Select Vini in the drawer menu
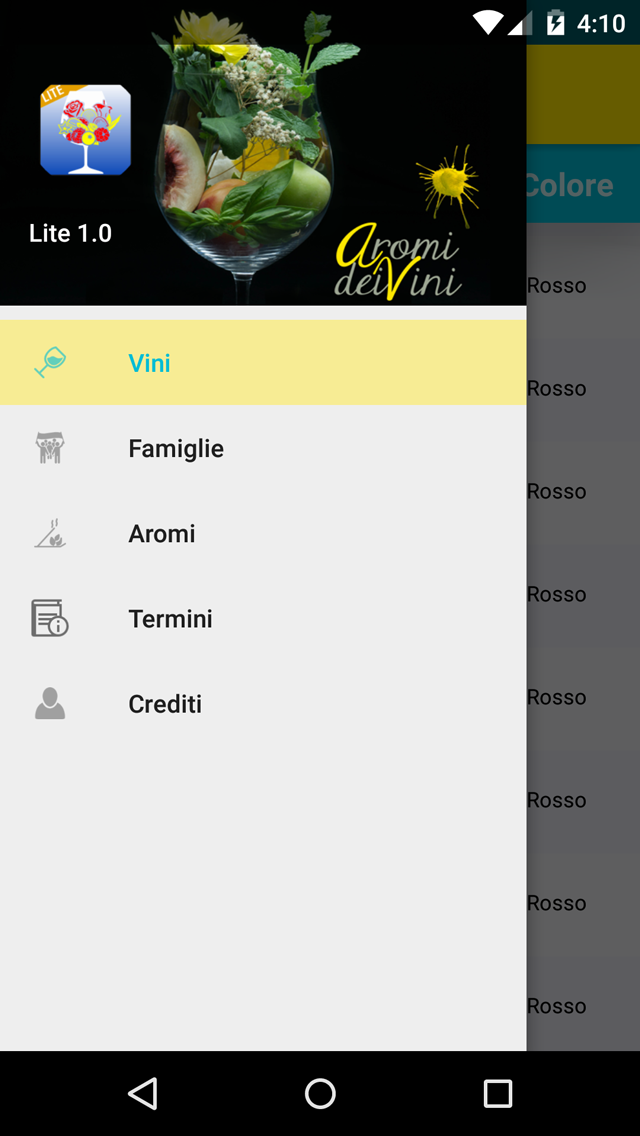This screenshot has height=1136, width=640. [x=263, y=362]
